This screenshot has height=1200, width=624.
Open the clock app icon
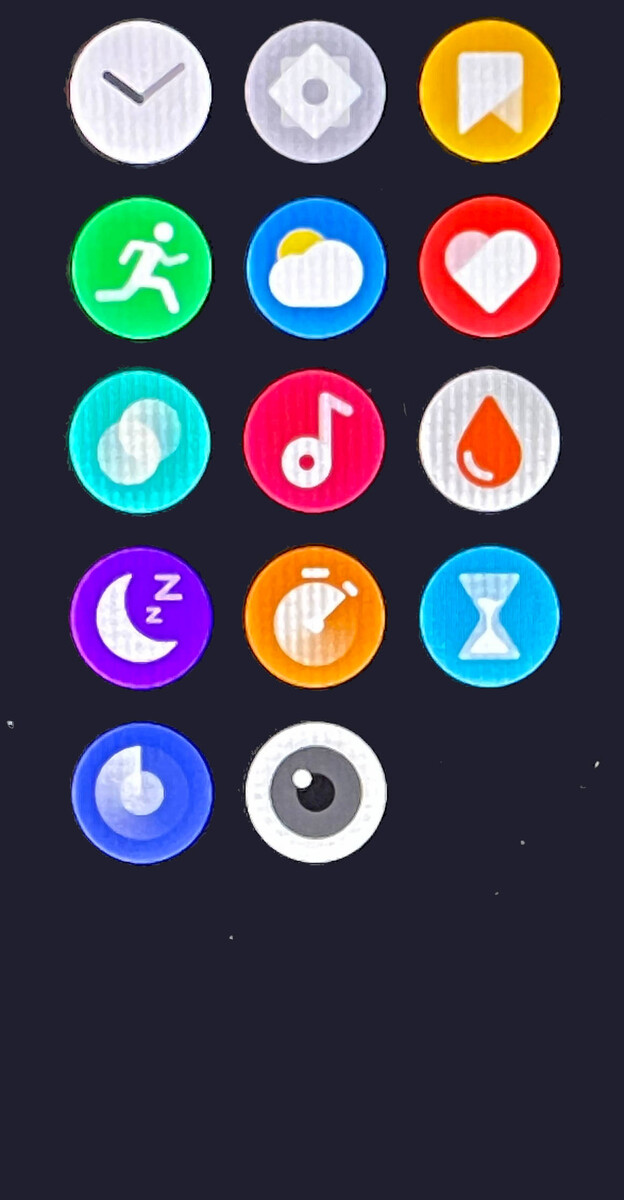pyautogui.click(x=141, y=92)
